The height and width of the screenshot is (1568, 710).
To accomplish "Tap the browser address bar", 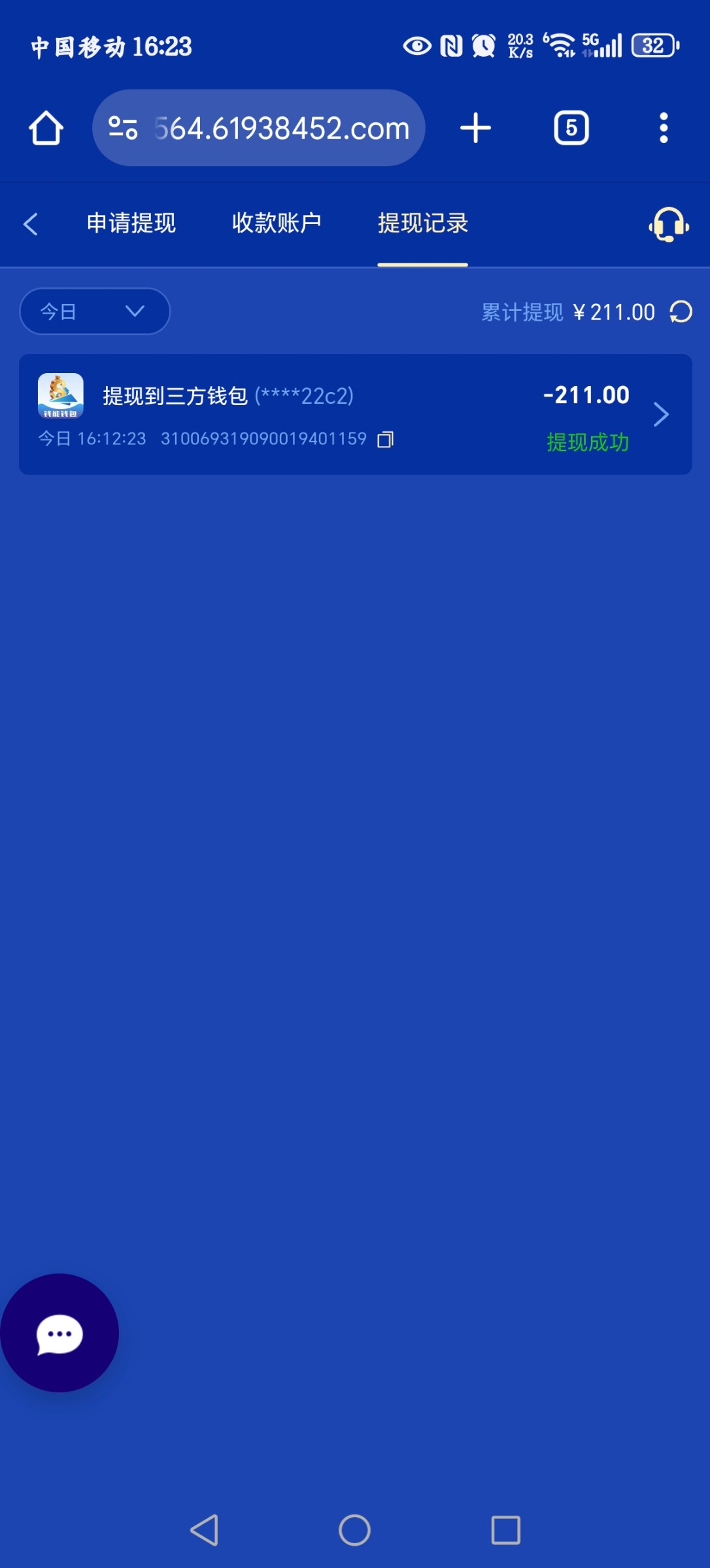I will pos(259,128).
